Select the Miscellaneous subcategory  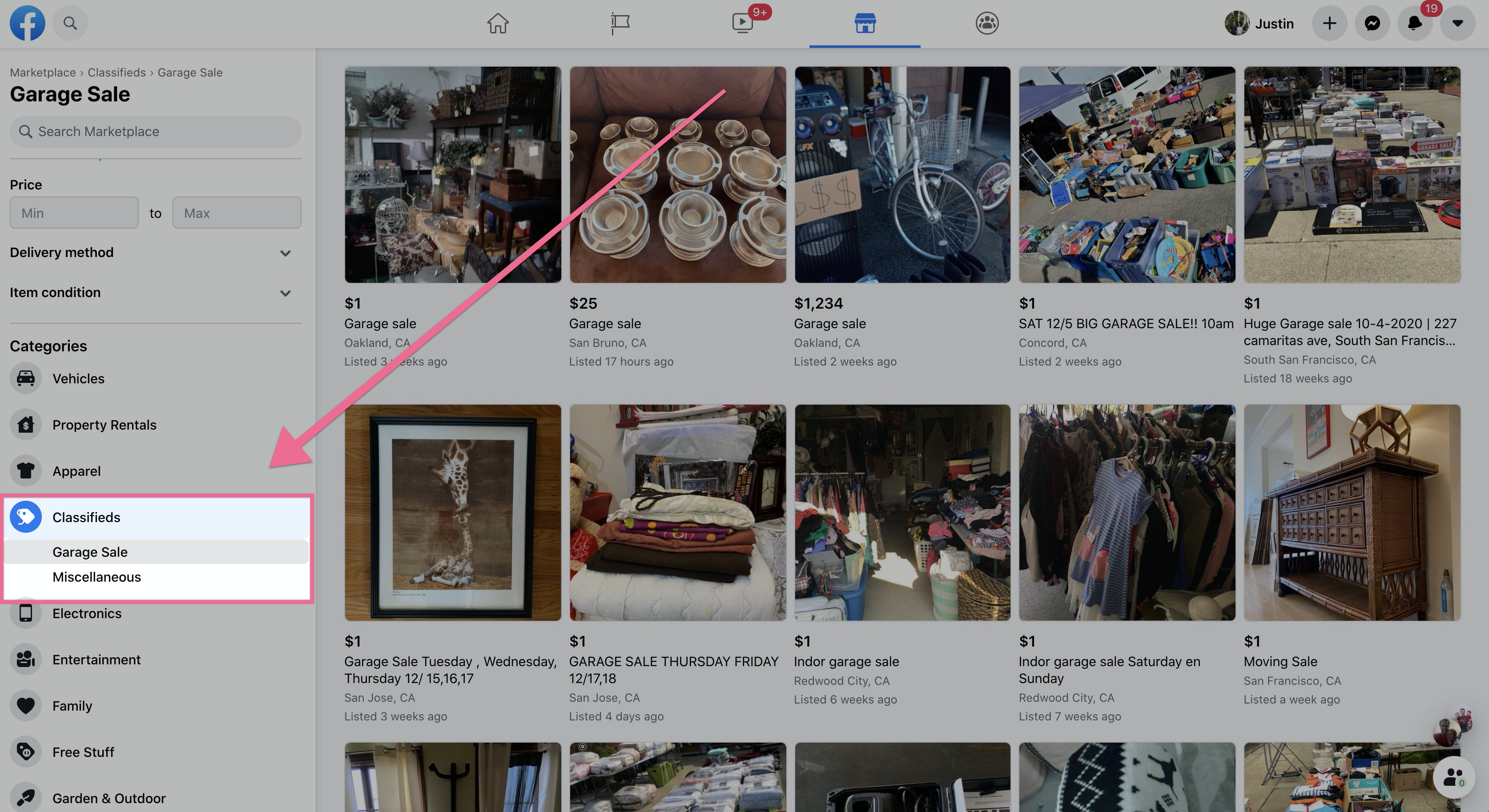coord(97,577)
